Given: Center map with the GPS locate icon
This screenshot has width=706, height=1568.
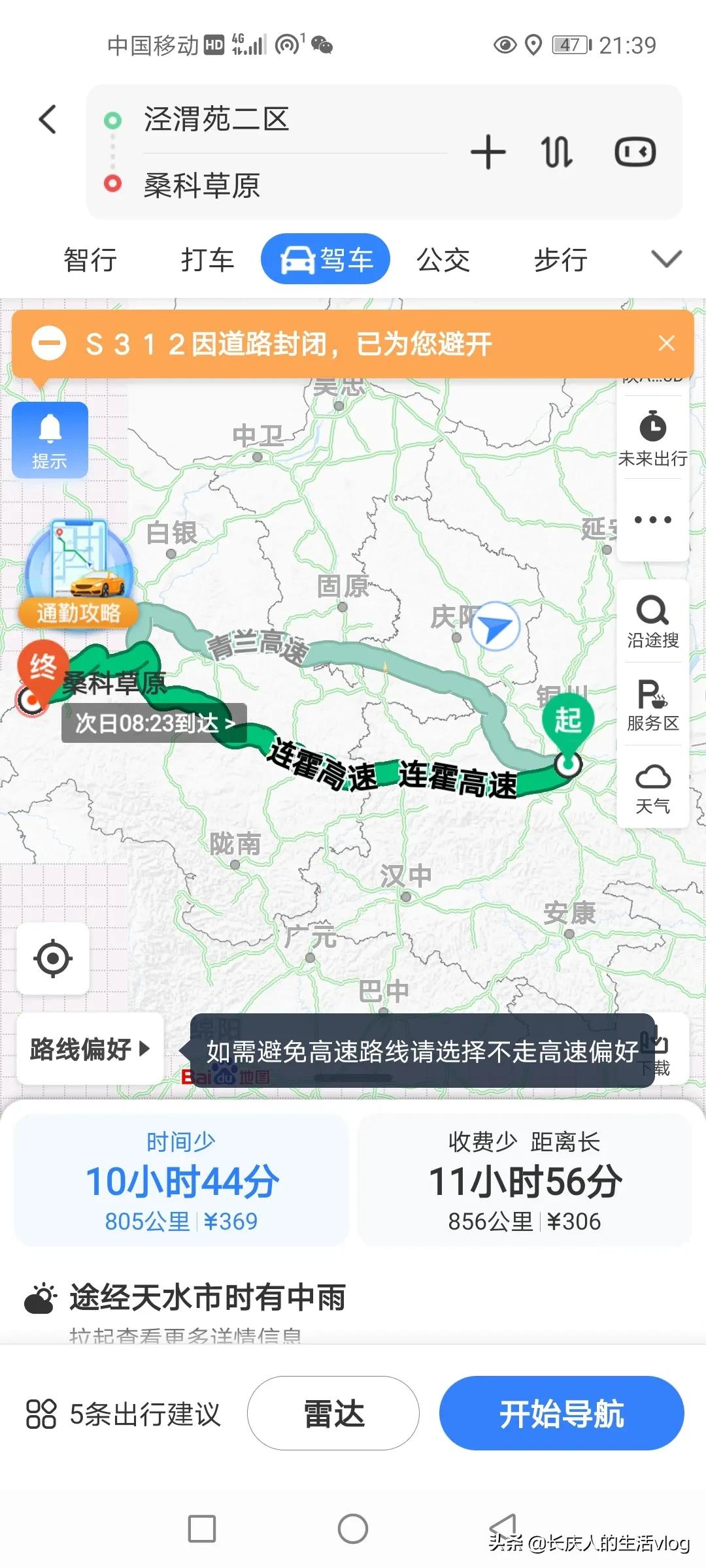Looking at the screenshot, I should 52,958.
